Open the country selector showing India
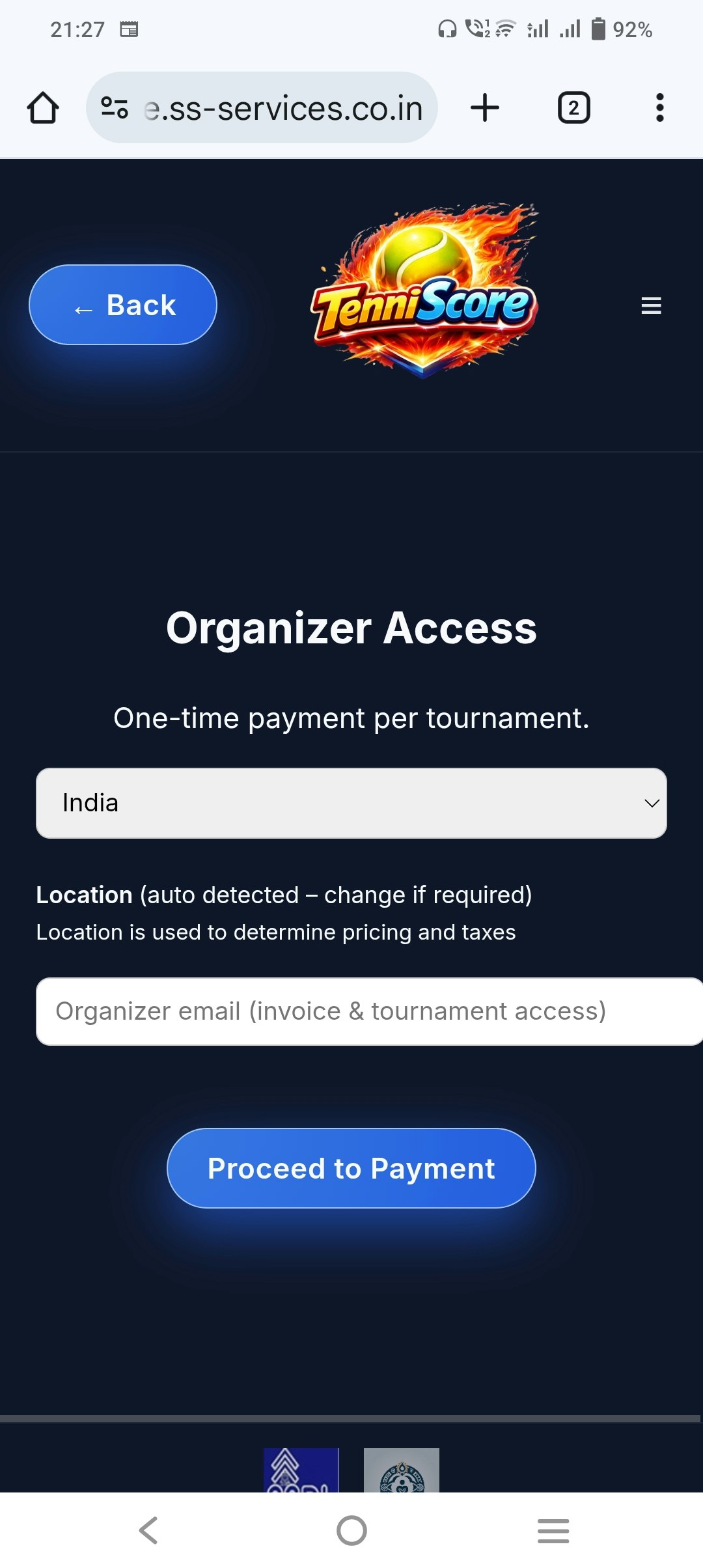The width and height of the screenshot is (703, 1568). 351,803
